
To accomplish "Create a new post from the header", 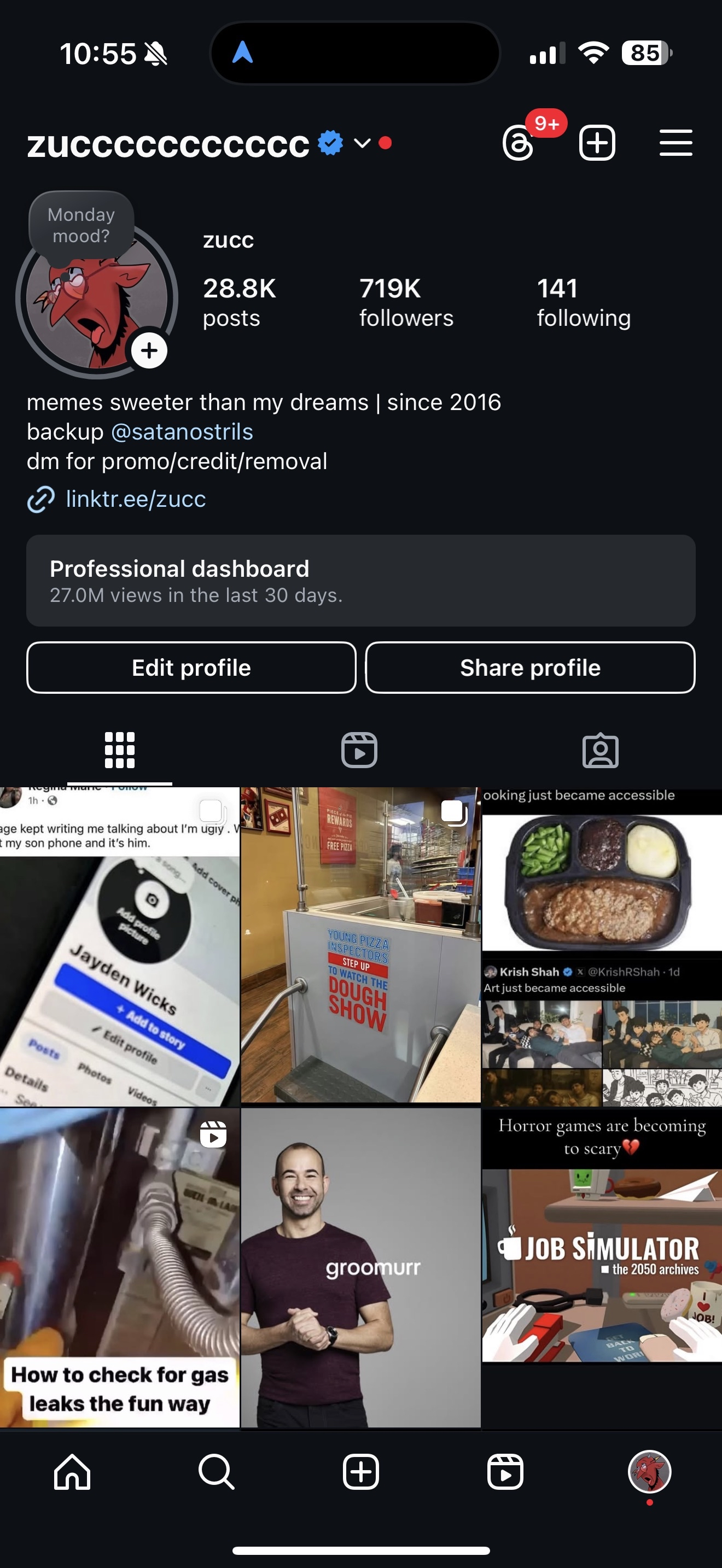I will pos(597,144).
